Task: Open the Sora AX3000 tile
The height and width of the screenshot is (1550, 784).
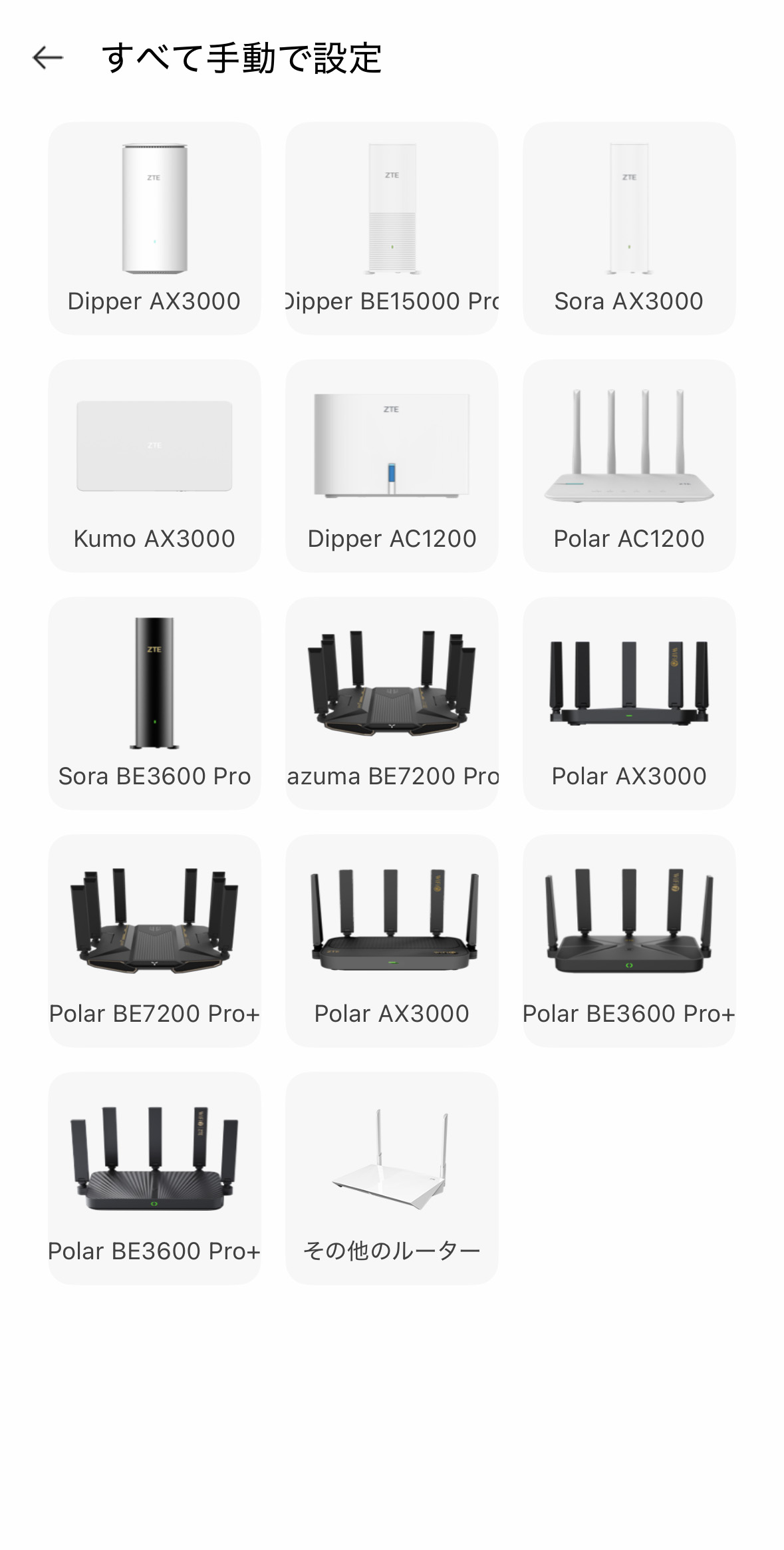Action: click(629, 228)
